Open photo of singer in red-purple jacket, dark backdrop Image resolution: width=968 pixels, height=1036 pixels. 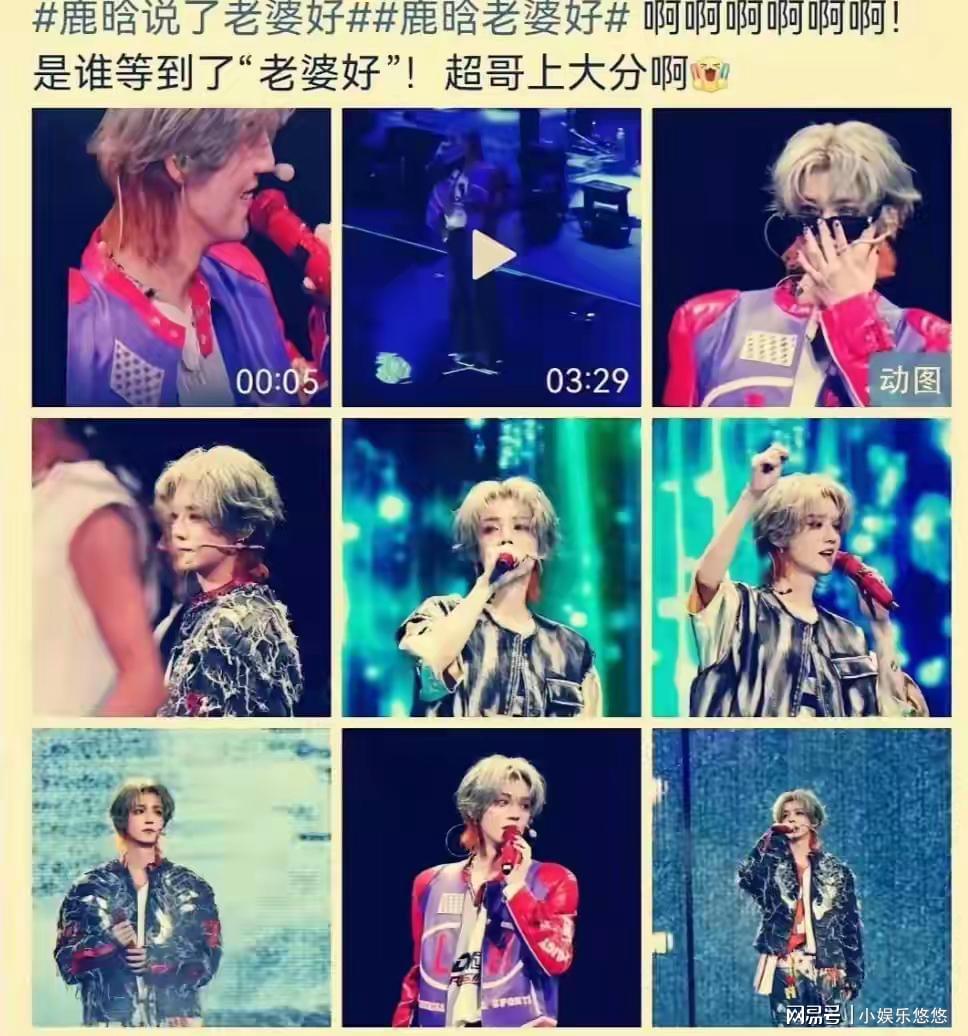click(492, 877)
